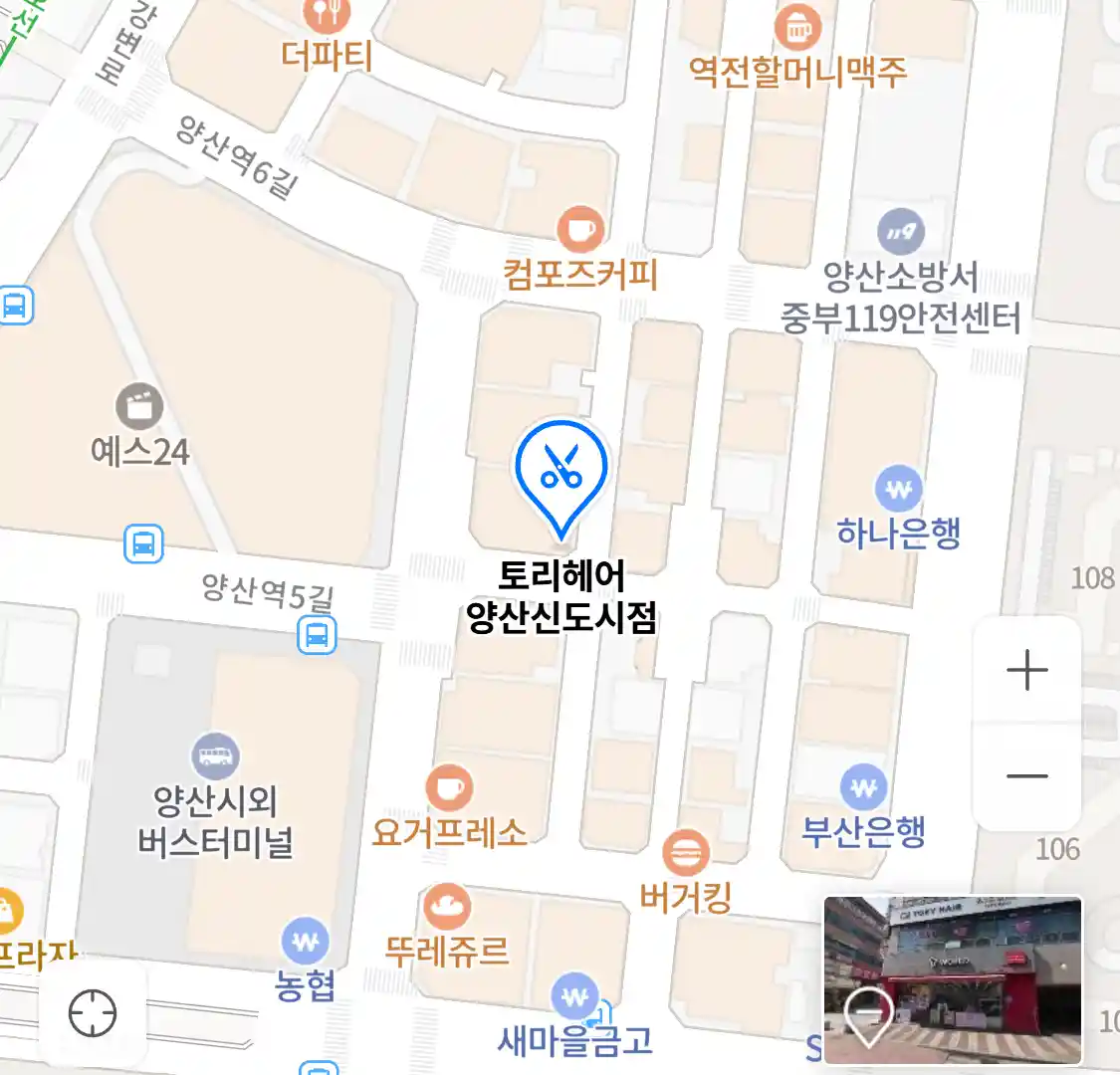Viewport: 1120px width, 1075px height.
Task: Select the 부산은행 bank marker
Action: pos(863,787)
